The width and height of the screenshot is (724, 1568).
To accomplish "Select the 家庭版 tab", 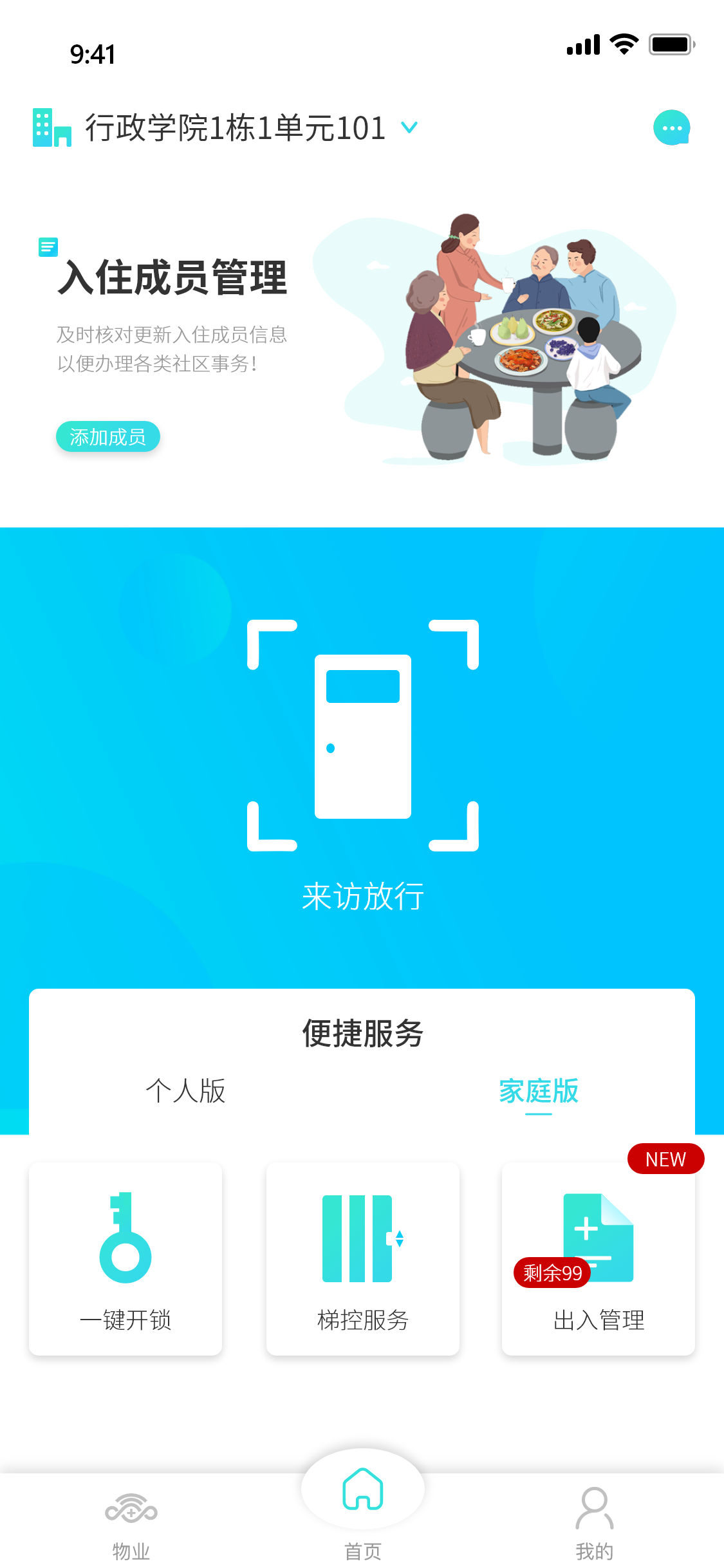I will coord(538,1091).
